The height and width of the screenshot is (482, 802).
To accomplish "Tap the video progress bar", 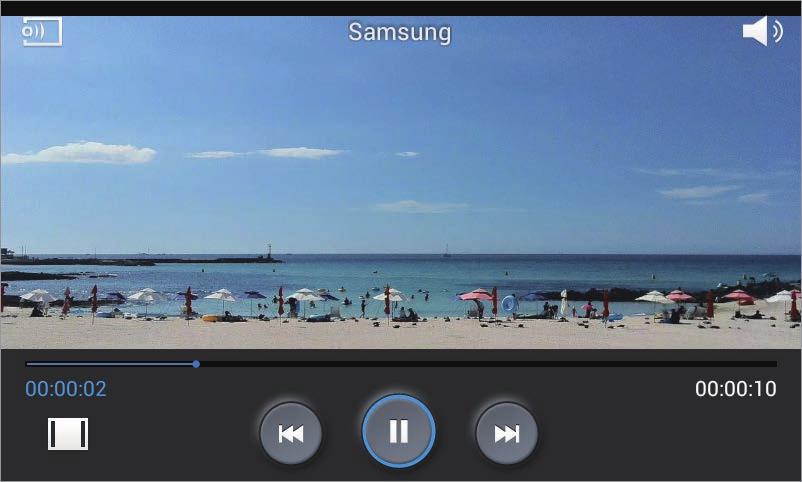I will (400, 364).
